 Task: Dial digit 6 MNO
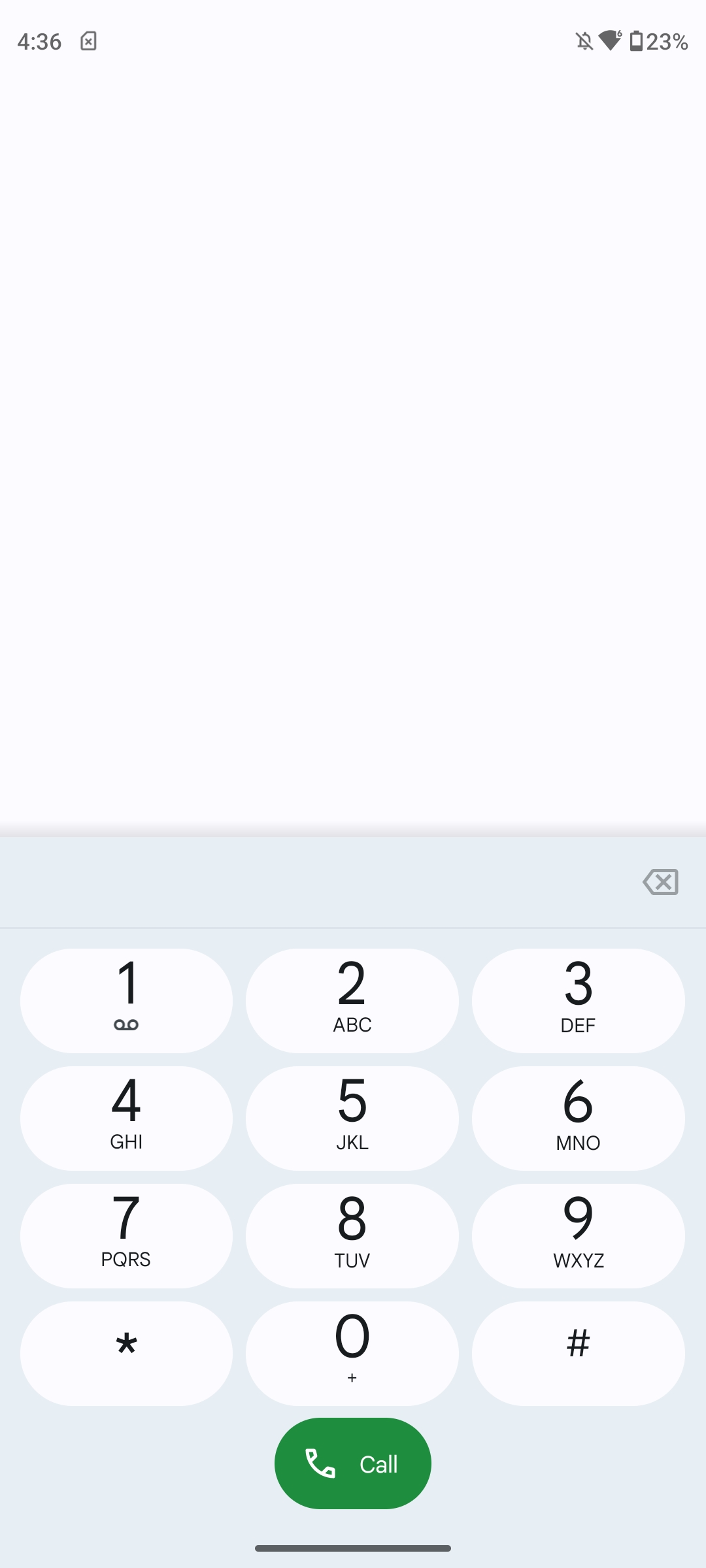tap(579, 1118)
